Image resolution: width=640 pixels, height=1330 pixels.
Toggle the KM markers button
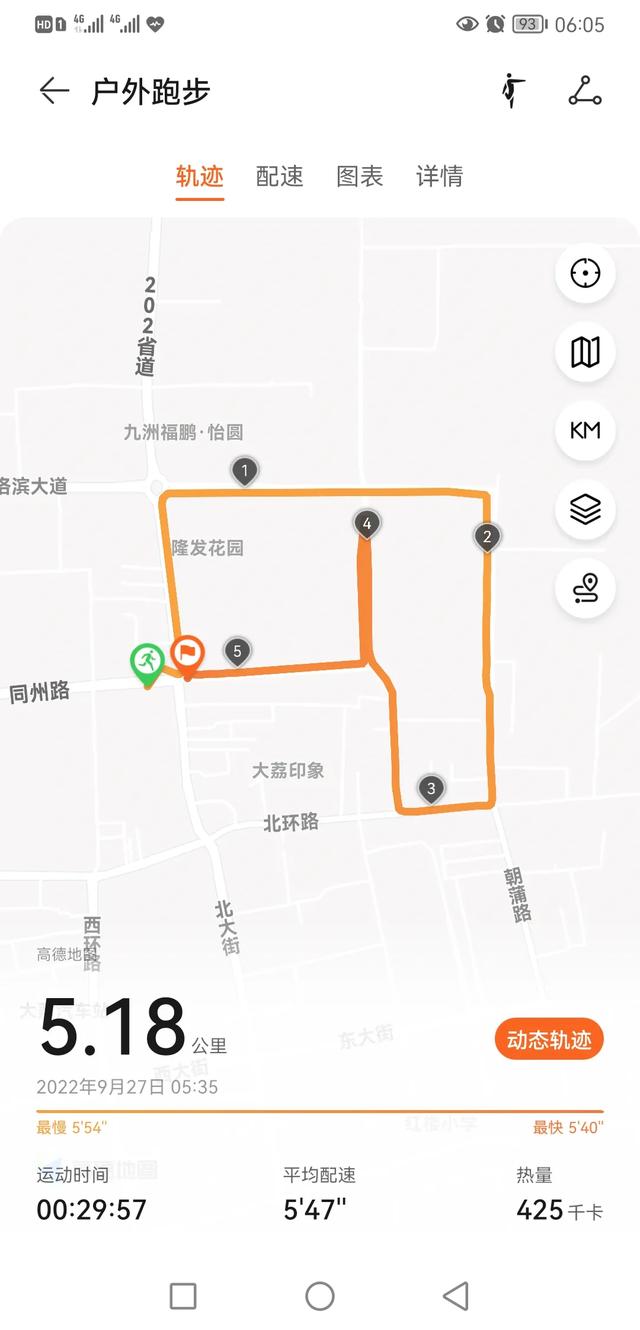point(585,430)
